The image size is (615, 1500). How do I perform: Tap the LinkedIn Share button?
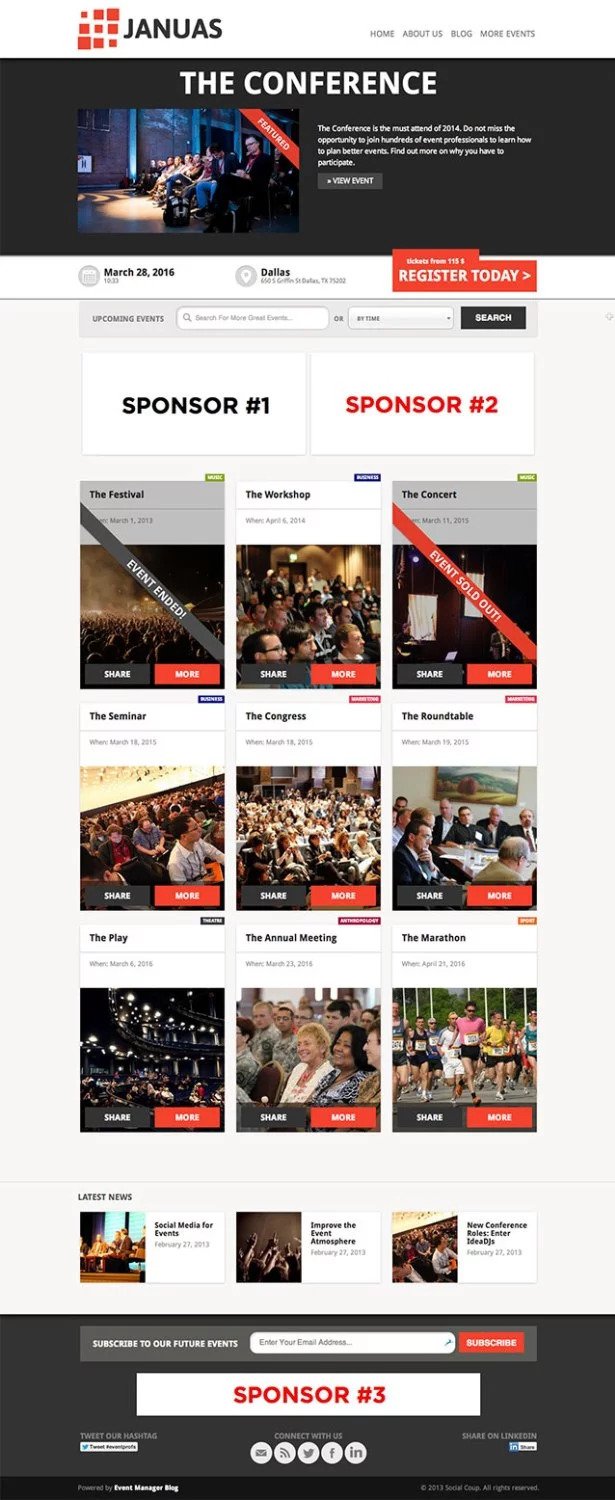(522, 1447)
